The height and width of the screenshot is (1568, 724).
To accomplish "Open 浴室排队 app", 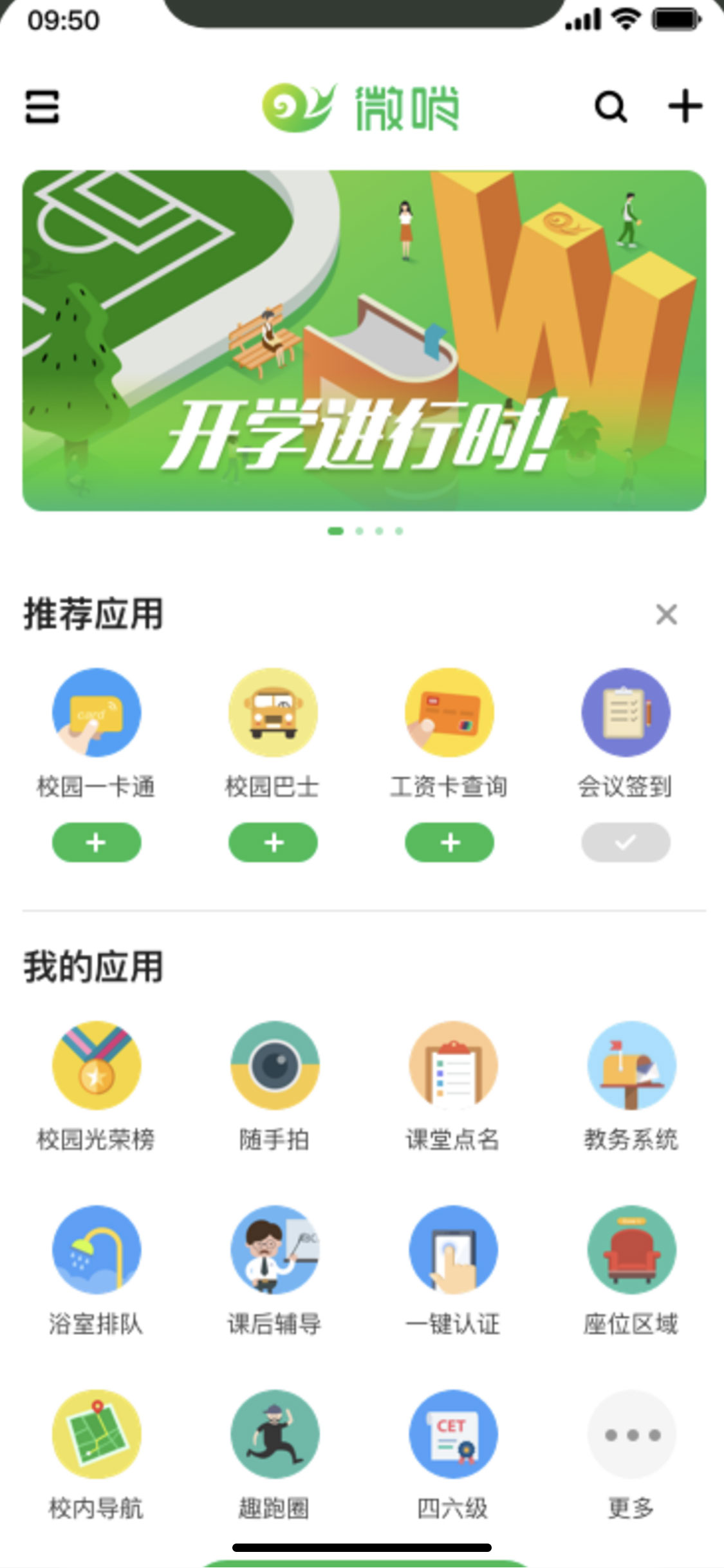I will (x=97, y=1249).
